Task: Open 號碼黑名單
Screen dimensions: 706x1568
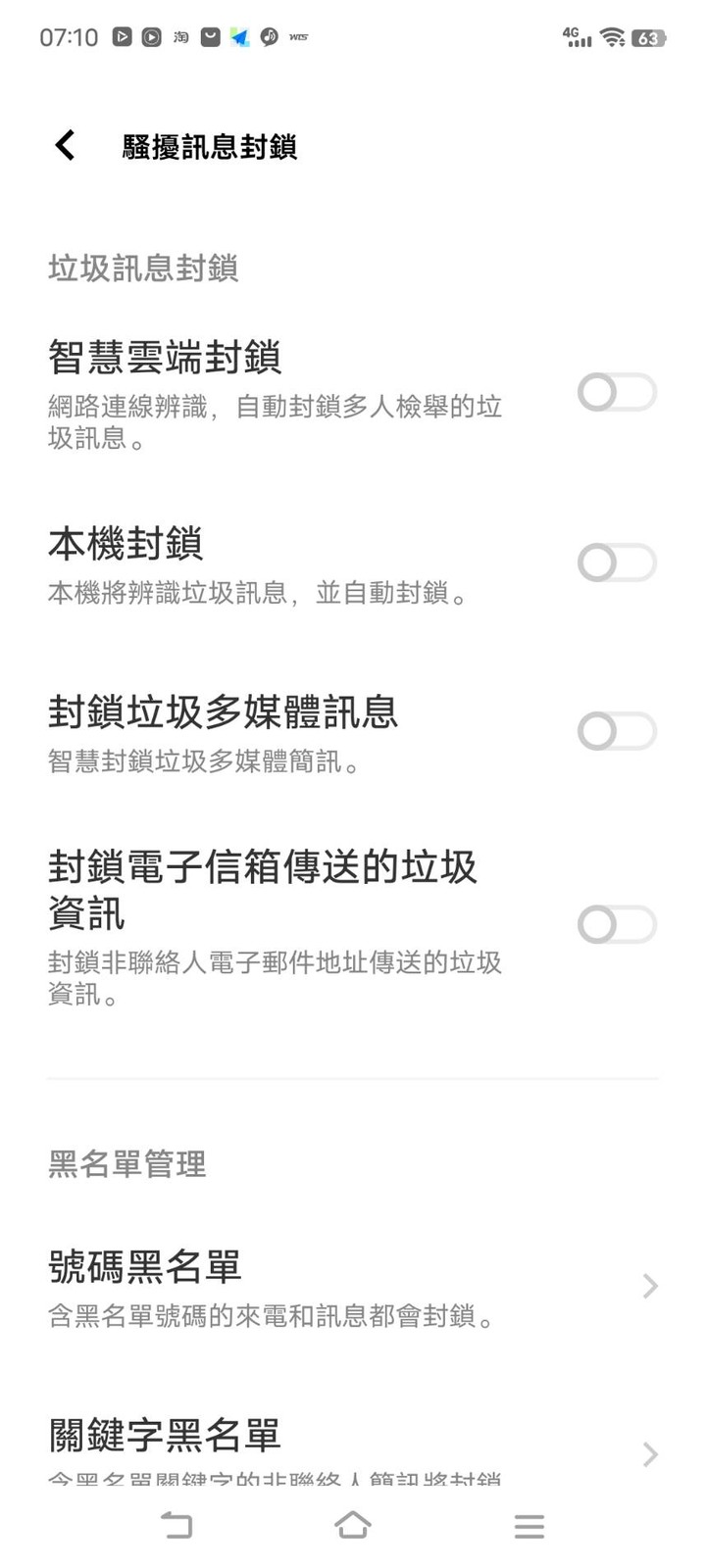Action: 353,1287
